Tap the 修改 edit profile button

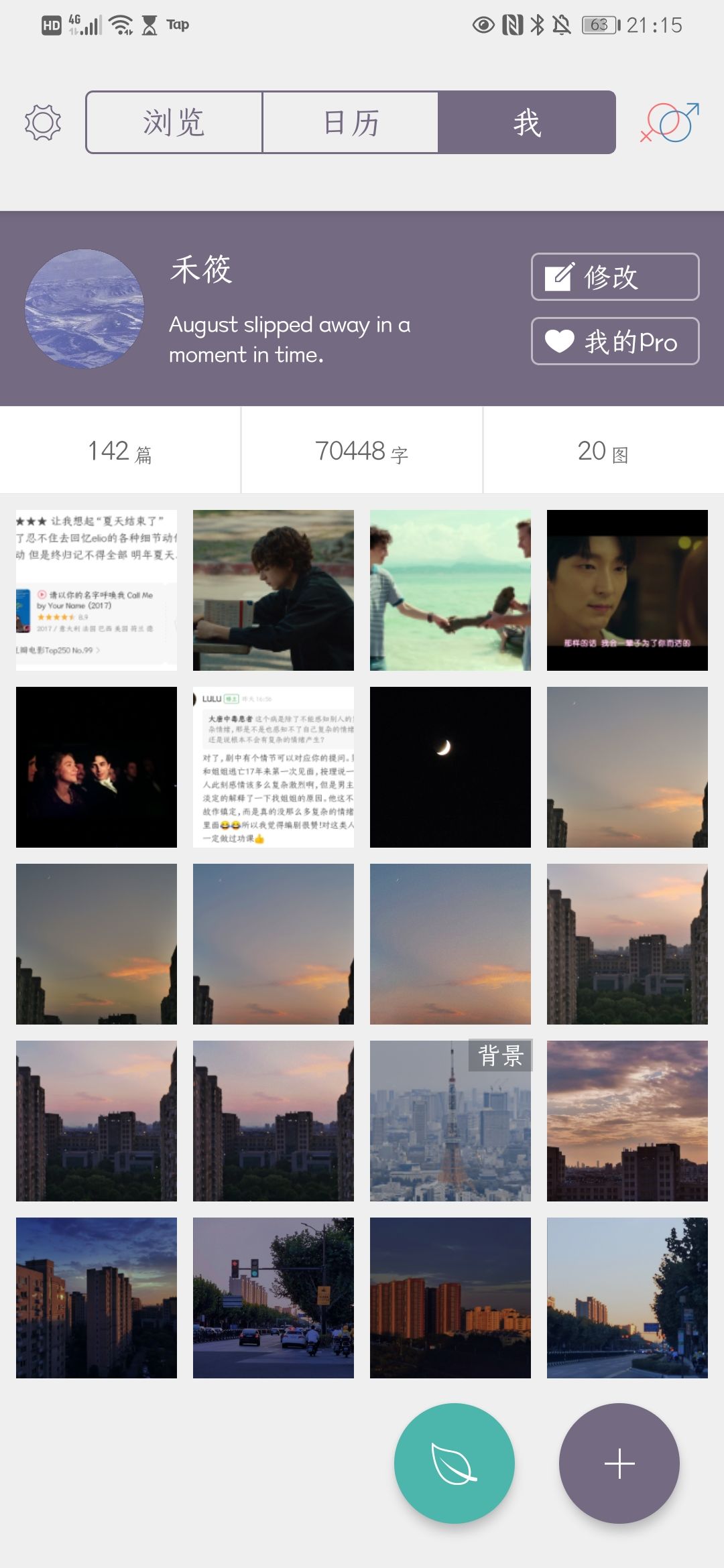[615, 277]
